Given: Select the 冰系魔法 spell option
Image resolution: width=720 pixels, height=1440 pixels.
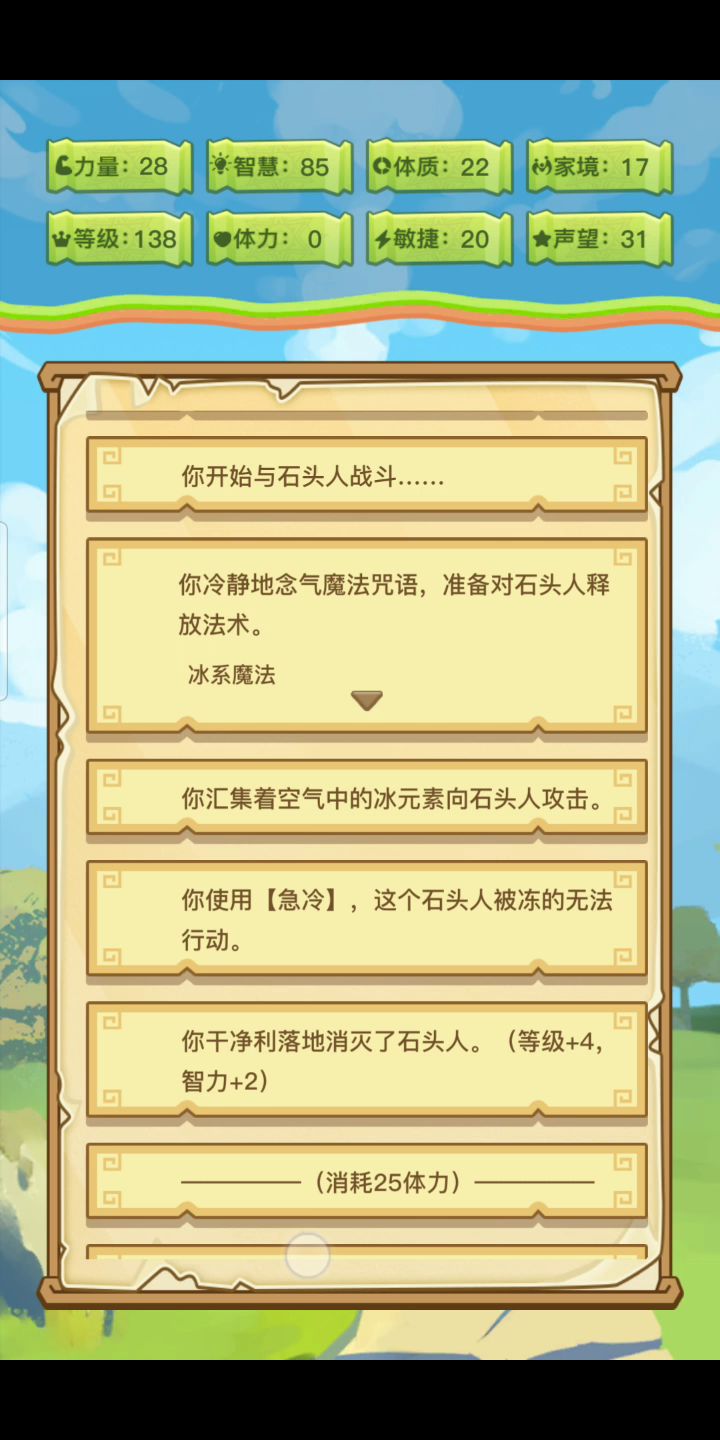Looking at the screenshot, I should pos(232,675).
